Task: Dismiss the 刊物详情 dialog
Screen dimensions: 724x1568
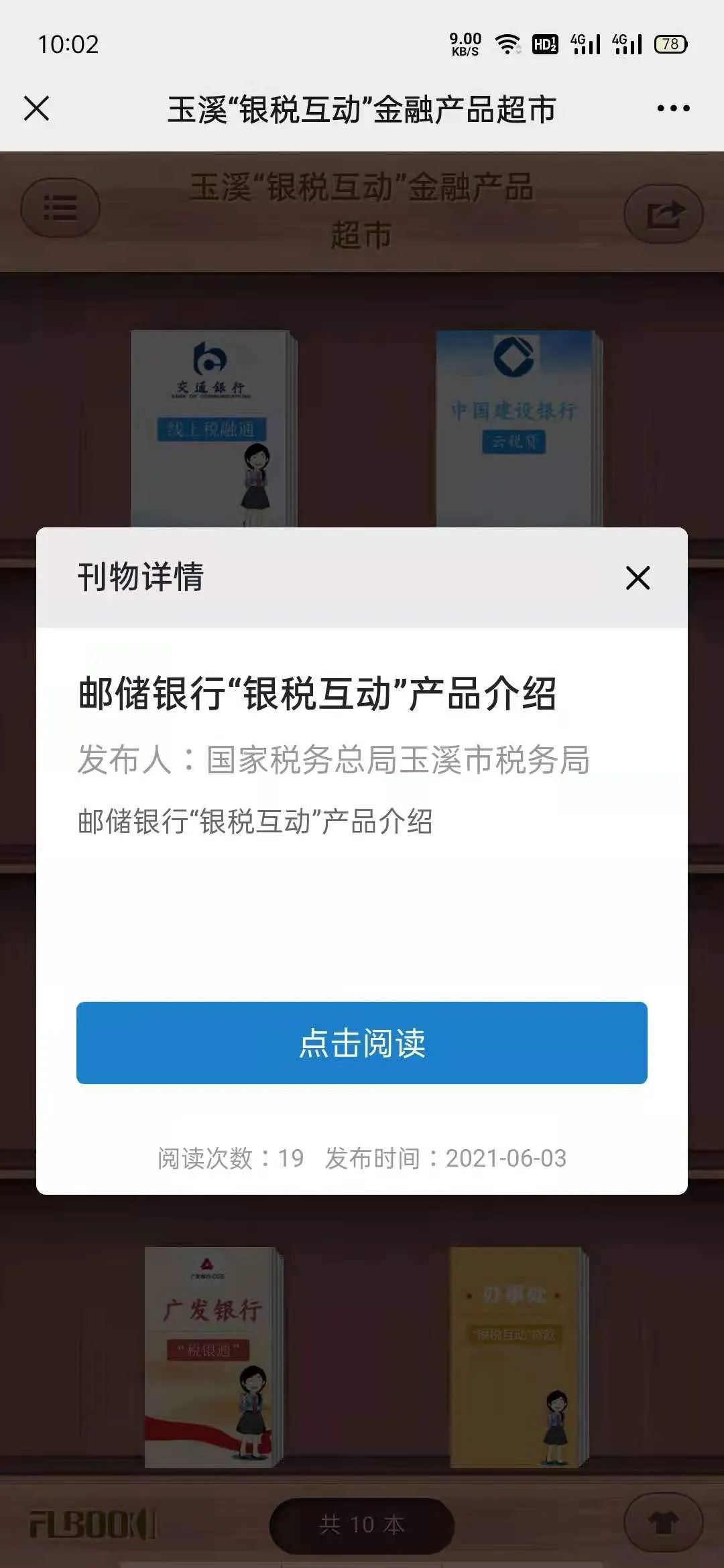Action: tap(638, 578)
